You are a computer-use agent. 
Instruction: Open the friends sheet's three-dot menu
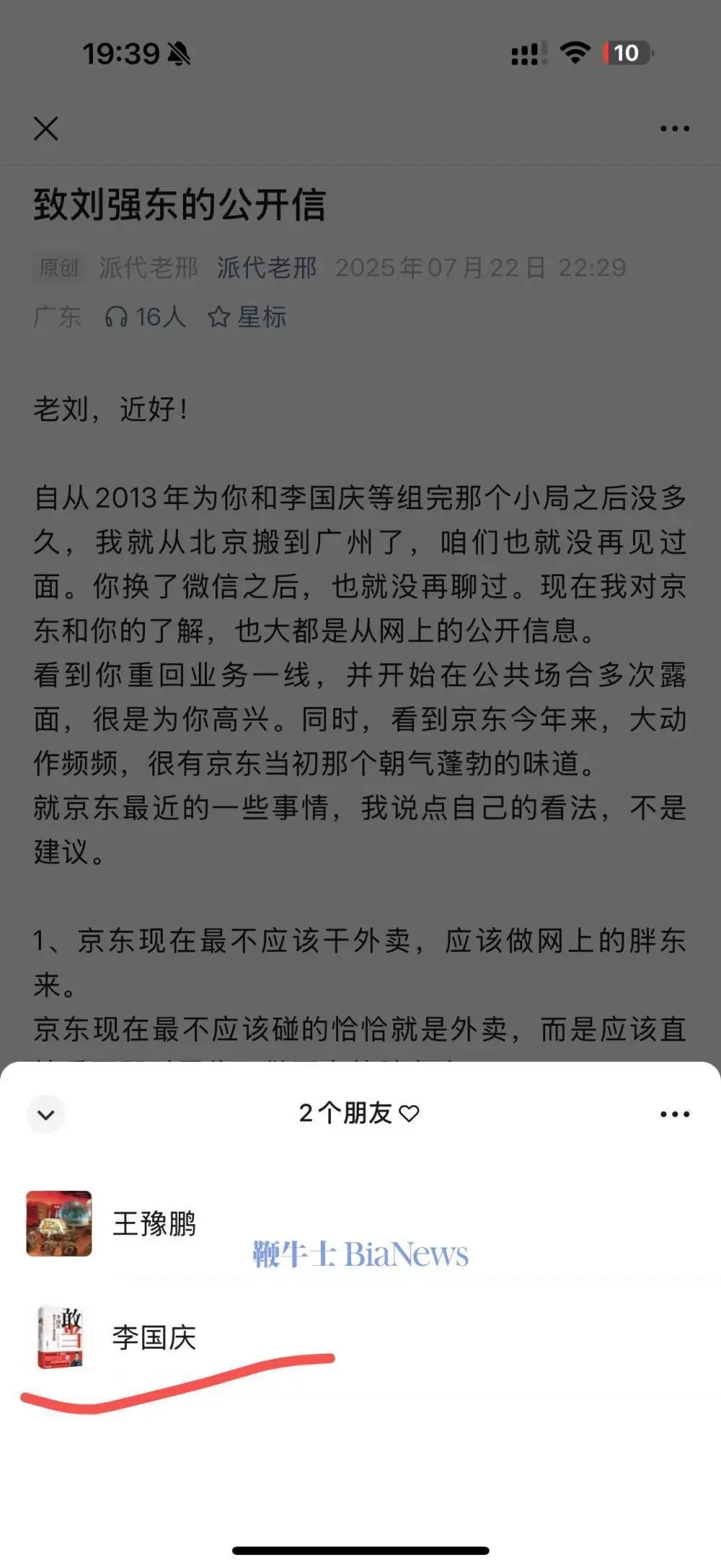674,1114
